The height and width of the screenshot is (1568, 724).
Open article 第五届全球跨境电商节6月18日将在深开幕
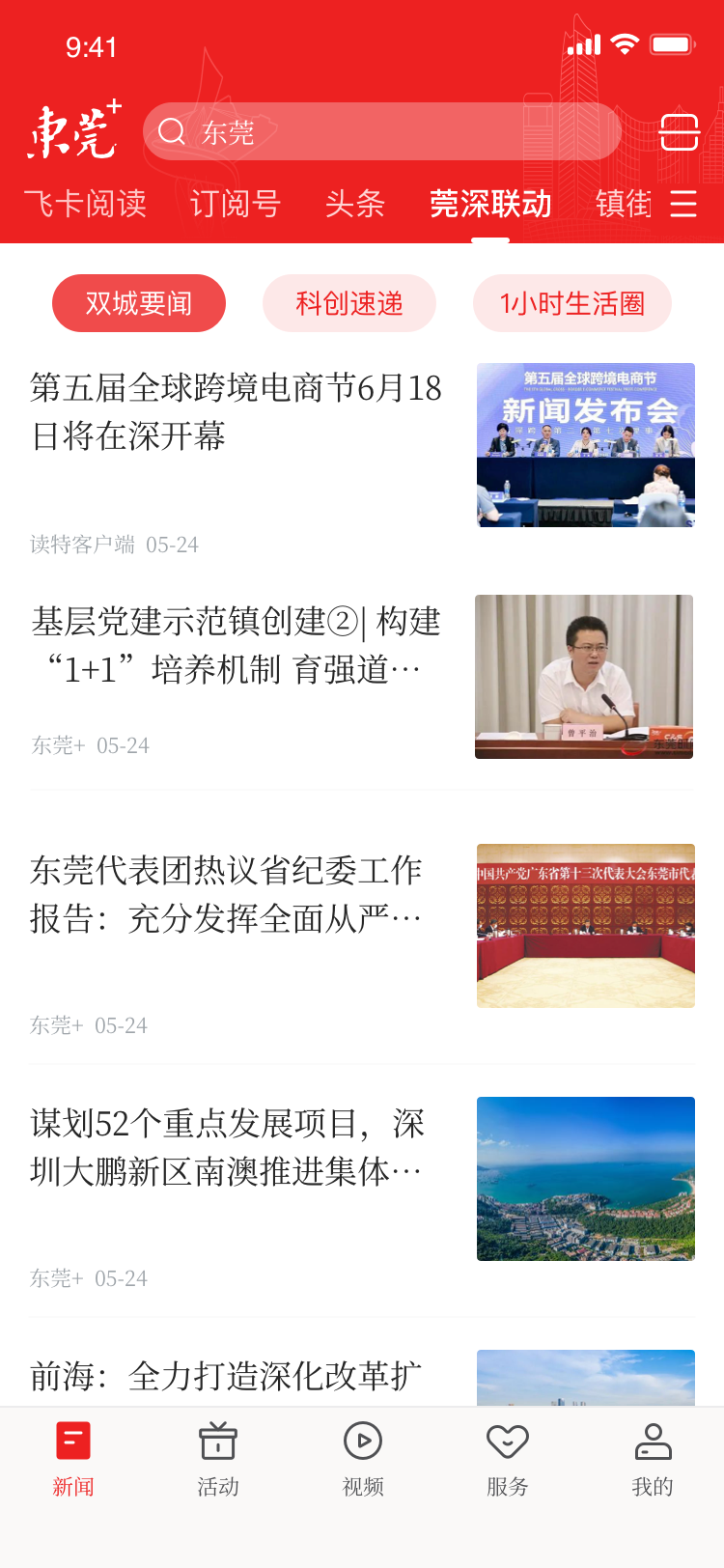point(237,412)
